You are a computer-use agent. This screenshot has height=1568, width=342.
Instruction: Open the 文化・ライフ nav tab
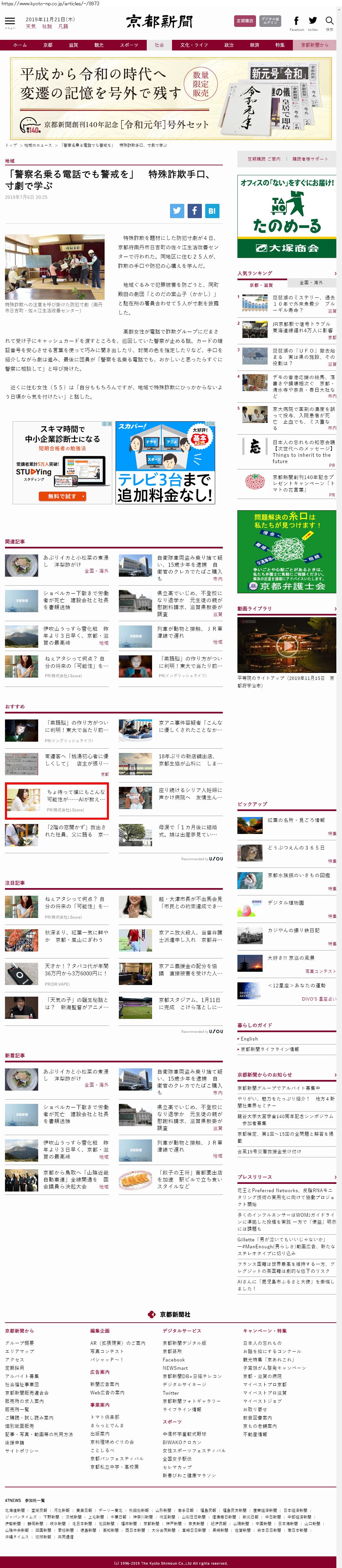pos(194,45)
